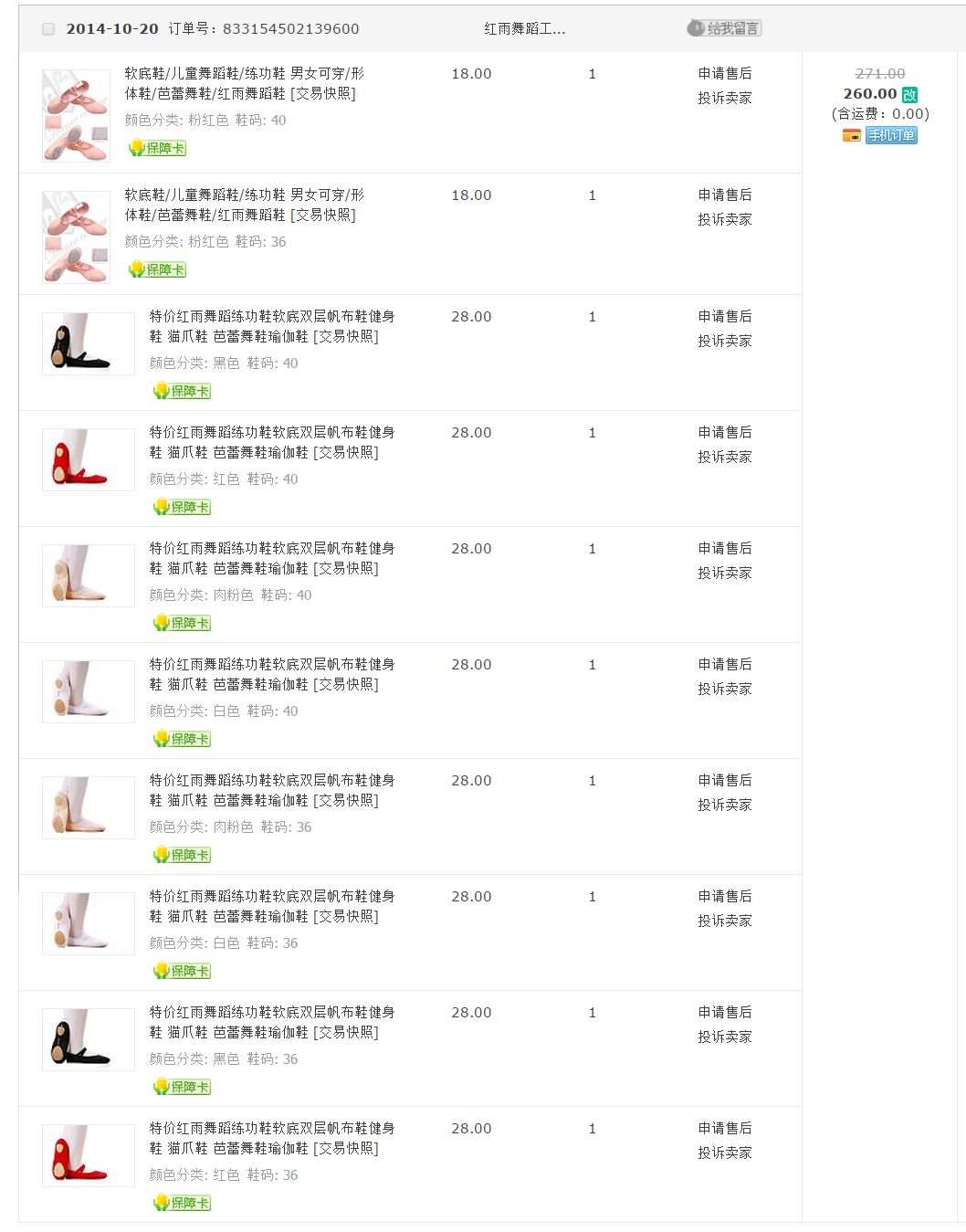
Task: Tap 申请售后 for the pink size 40 shoes
Action: pos(724,73)
